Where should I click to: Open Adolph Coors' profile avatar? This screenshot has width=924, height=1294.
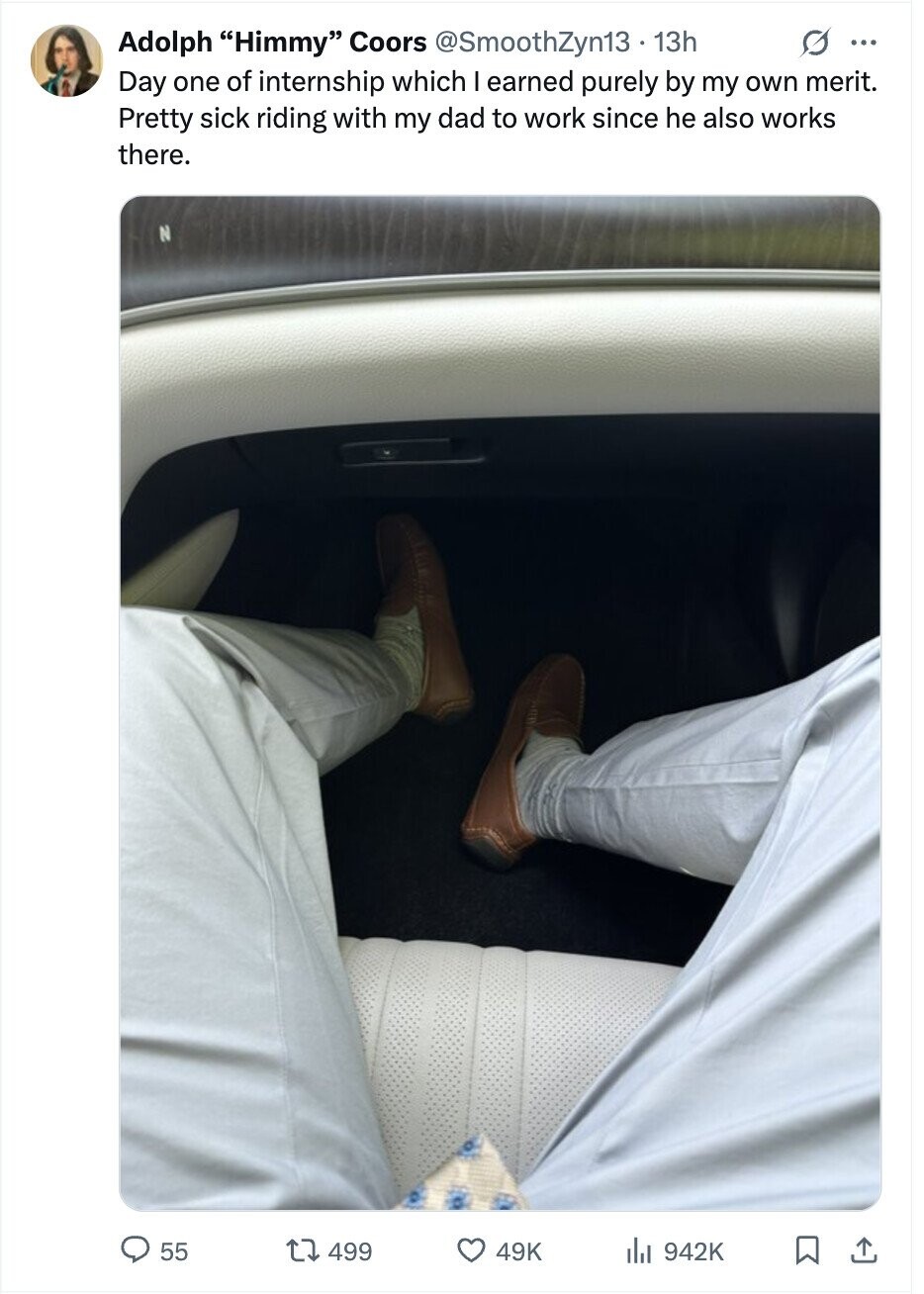(66, 60)
